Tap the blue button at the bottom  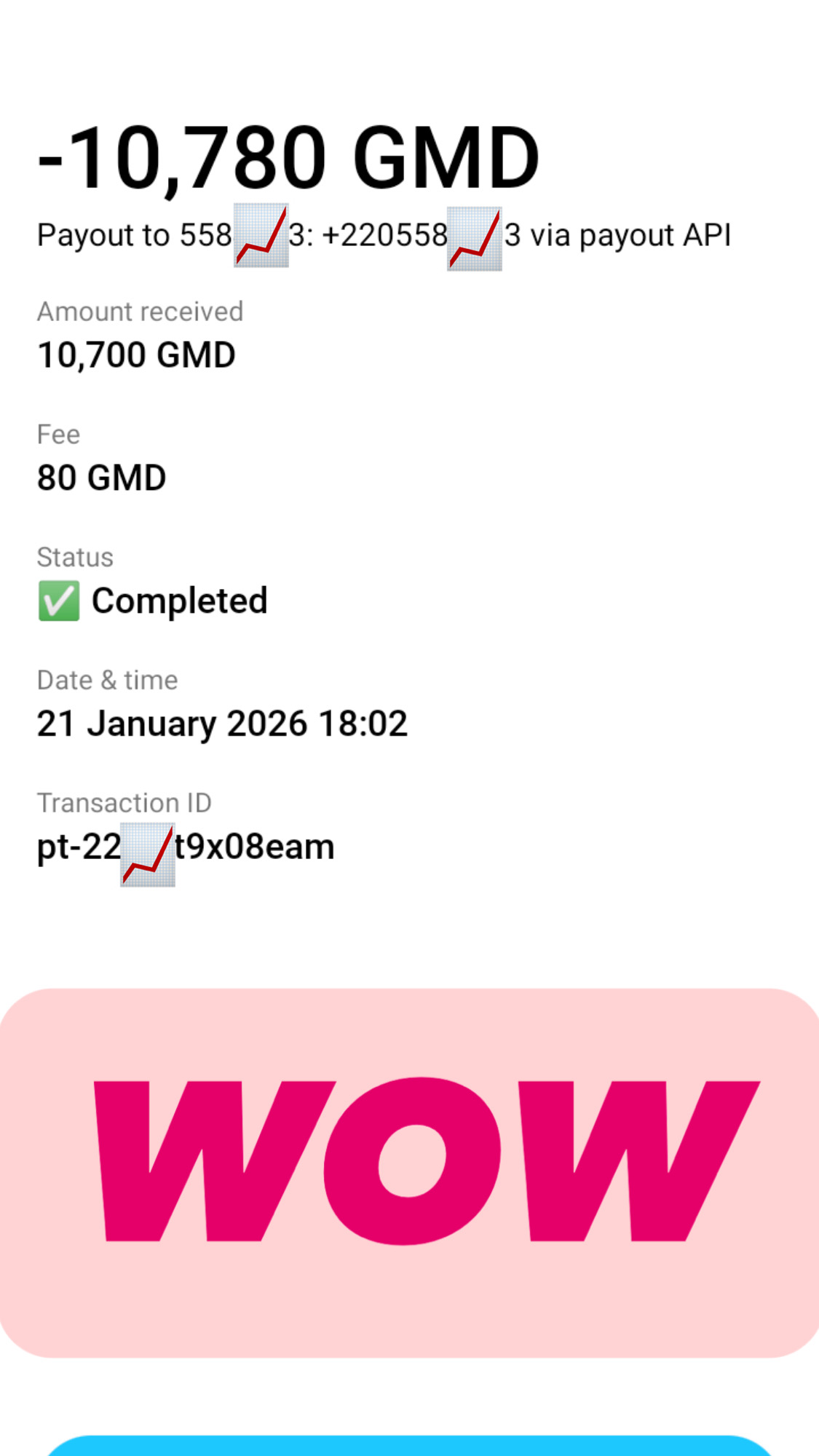coord(409,1447)
